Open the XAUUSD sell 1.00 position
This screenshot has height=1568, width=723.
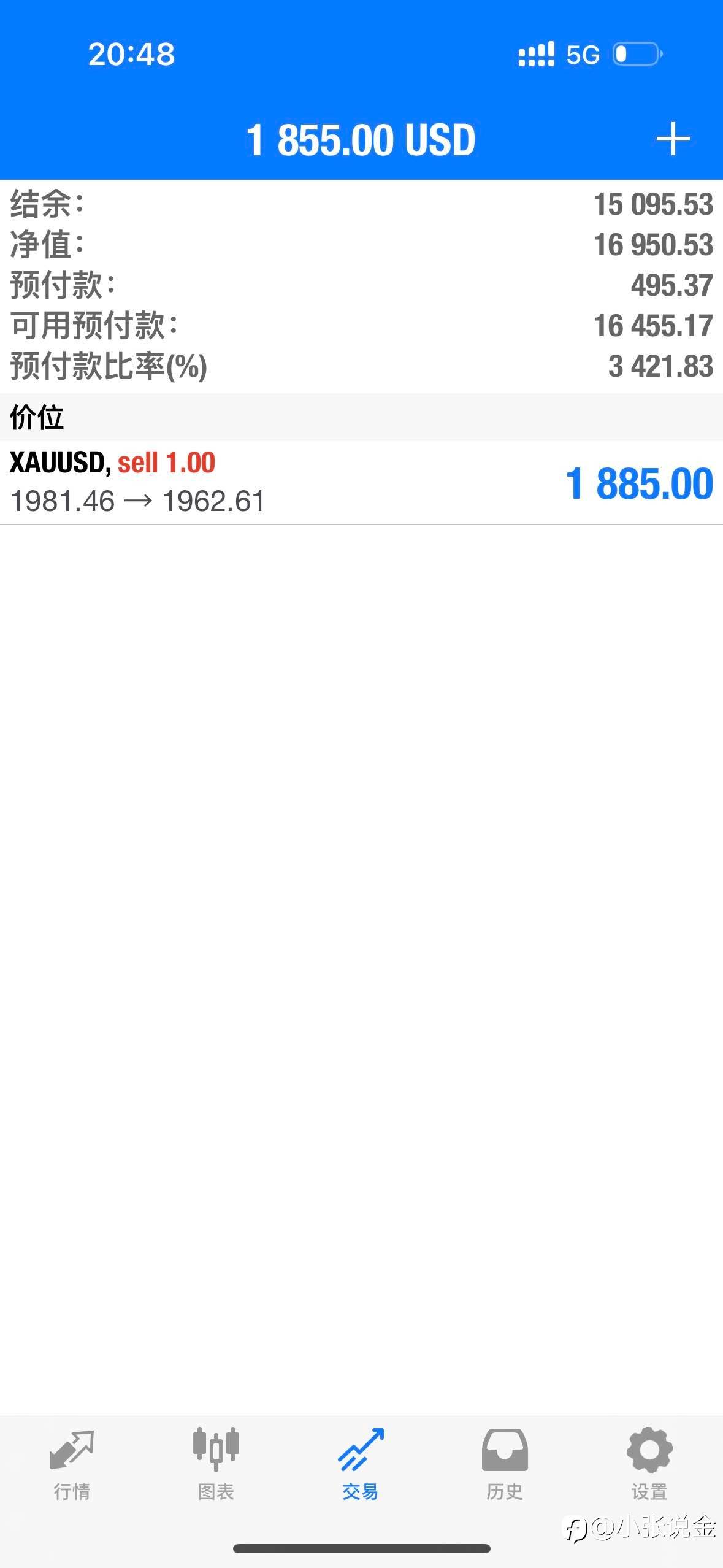point(361,482)
